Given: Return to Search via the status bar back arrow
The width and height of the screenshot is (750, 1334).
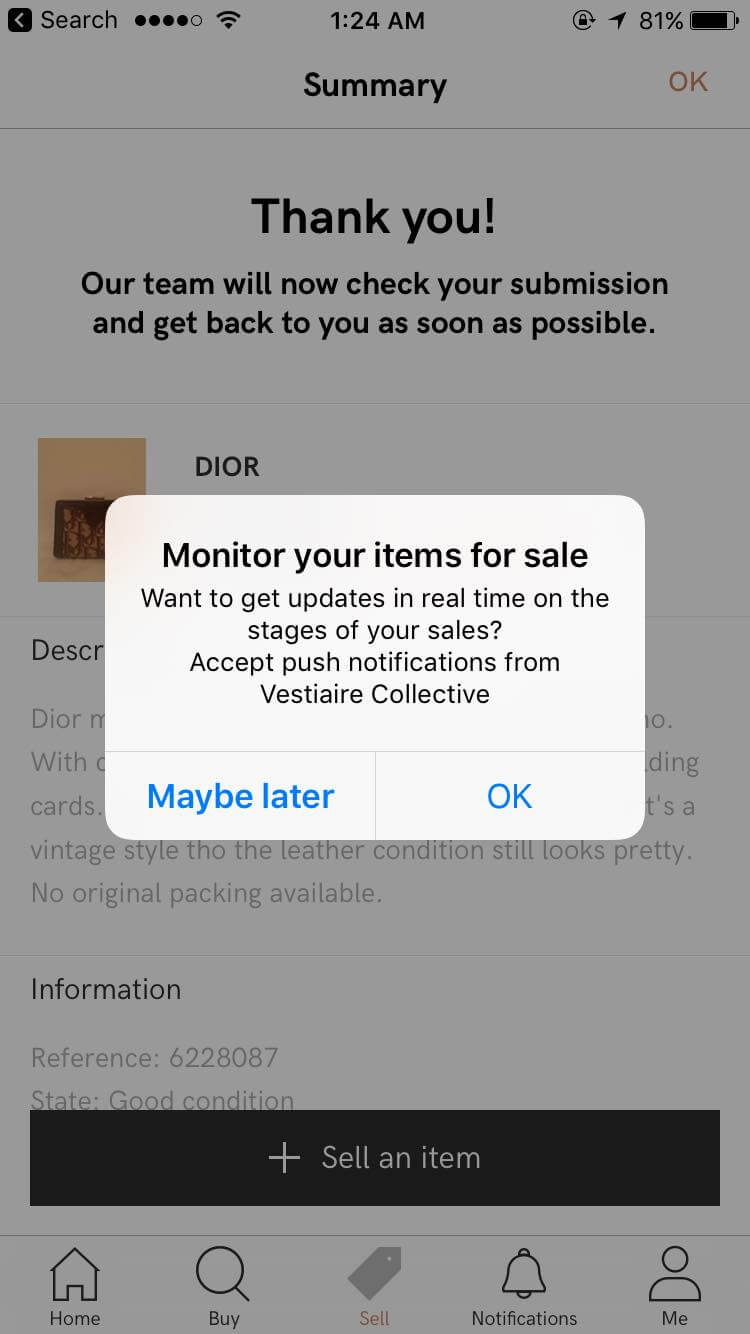Looking at the screenshot, I should [x=20, y=20].
